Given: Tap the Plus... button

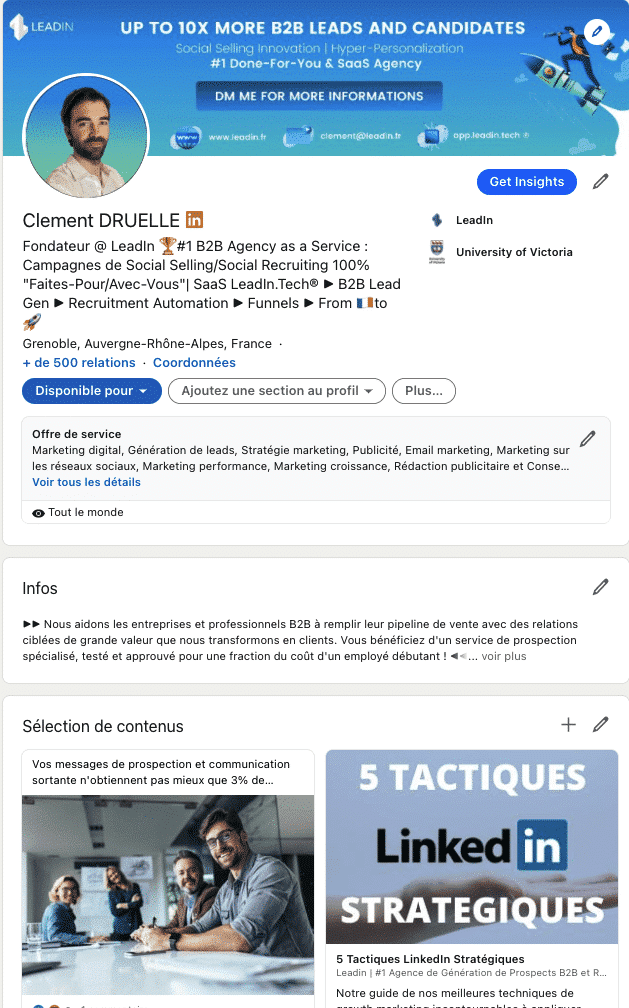Looking at the screenshot, I should (x=424, y=391).
